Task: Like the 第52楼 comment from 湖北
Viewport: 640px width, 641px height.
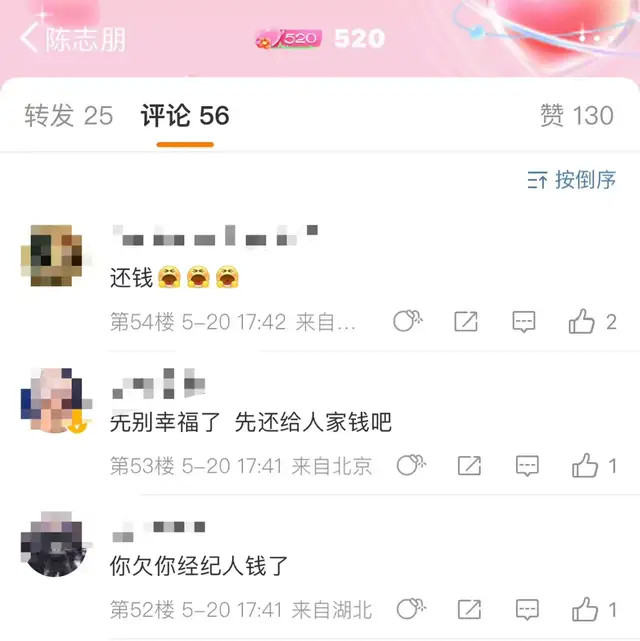Action: coord(585,609)
